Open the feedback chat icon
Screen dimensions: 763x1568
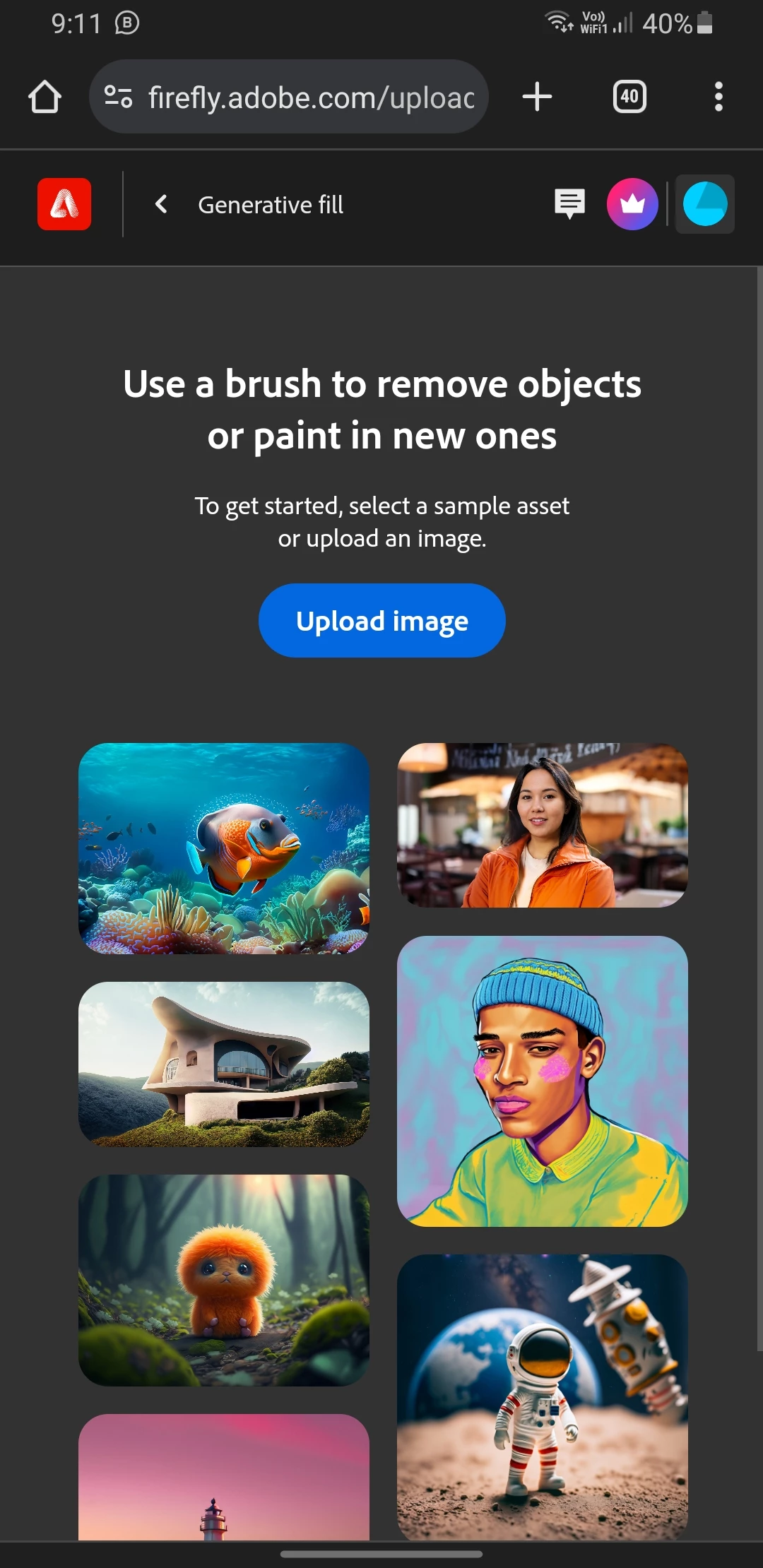click(x=569, y=204)
